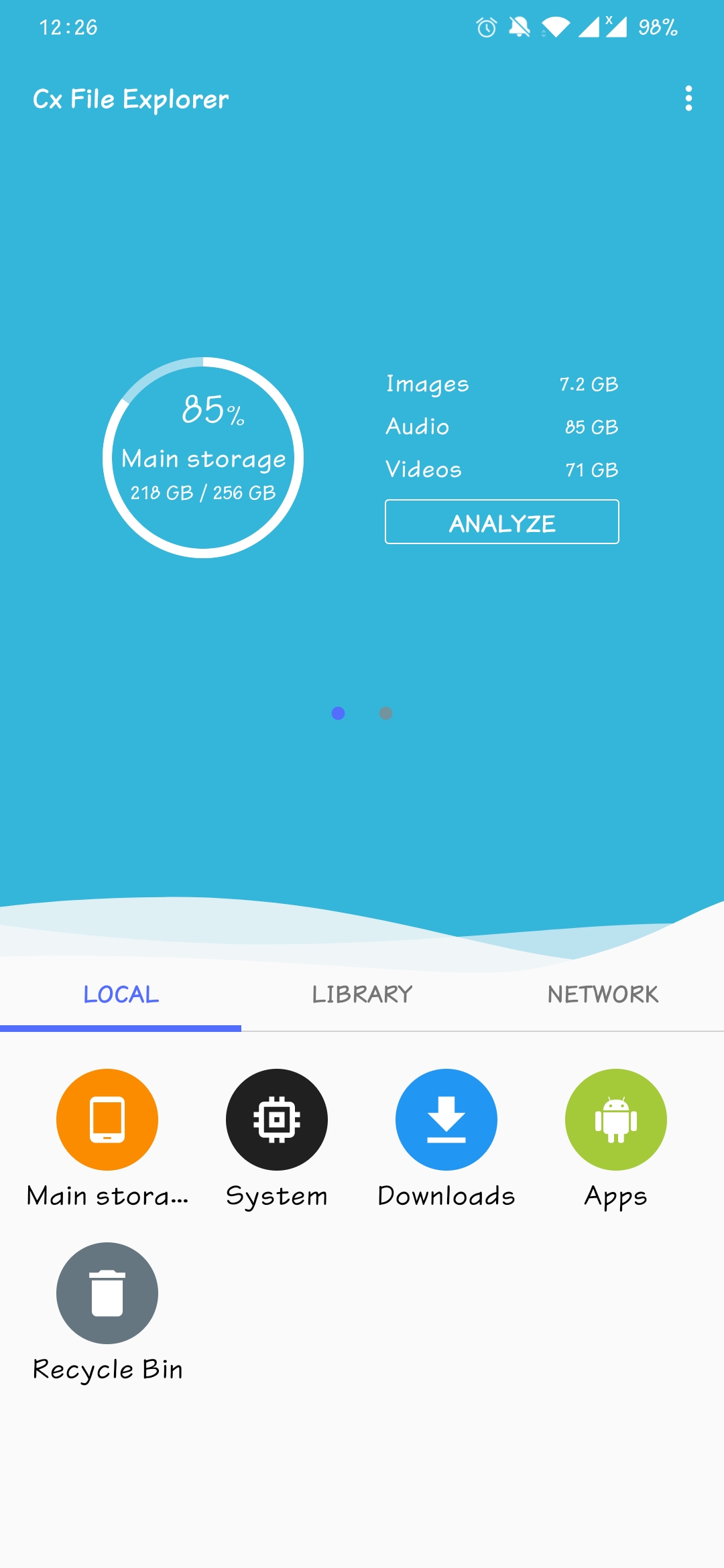Screen dimensions: 724x1568
Task: Open the Apps manager
Action: [x=615, y=1120]
